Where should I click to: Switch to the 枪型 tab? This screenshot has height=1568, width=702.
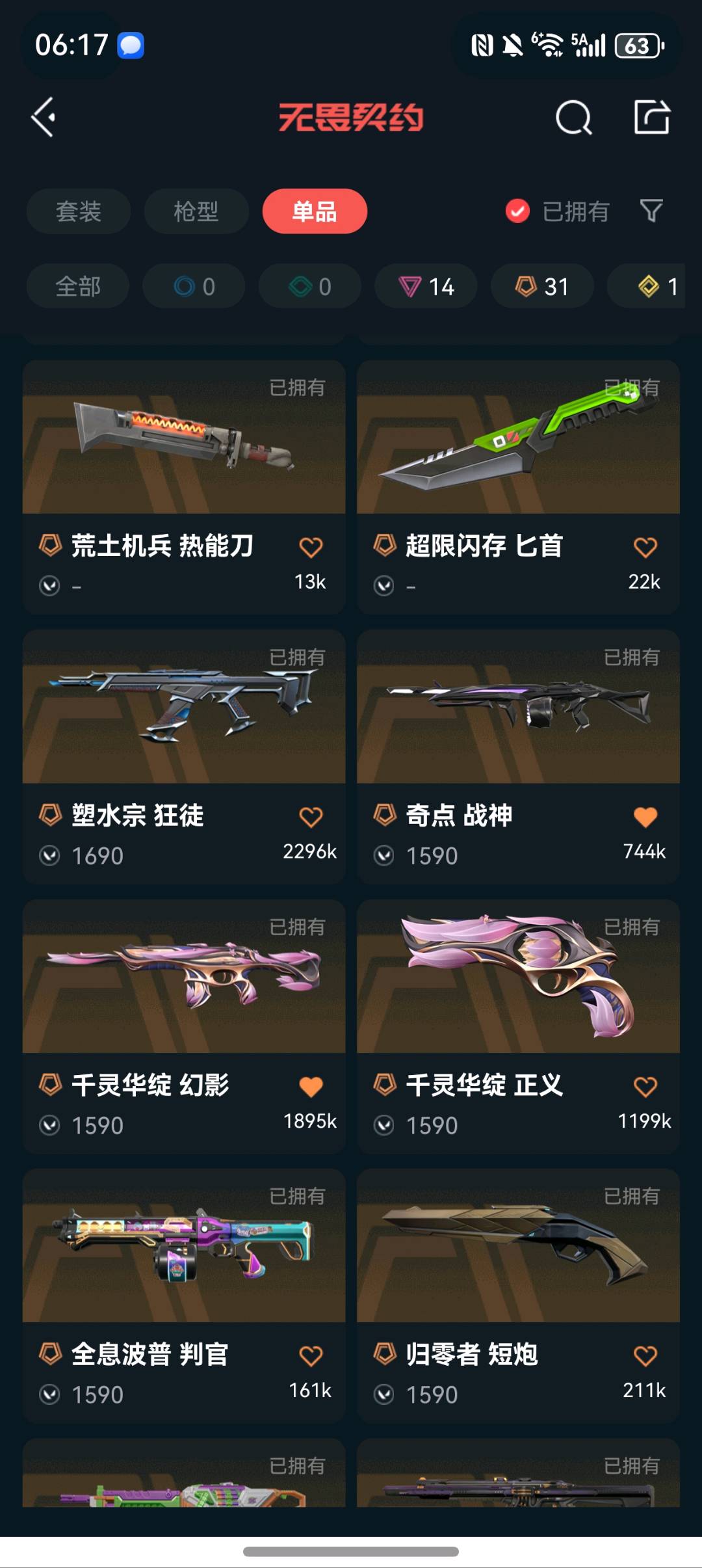tap(196, 211)
